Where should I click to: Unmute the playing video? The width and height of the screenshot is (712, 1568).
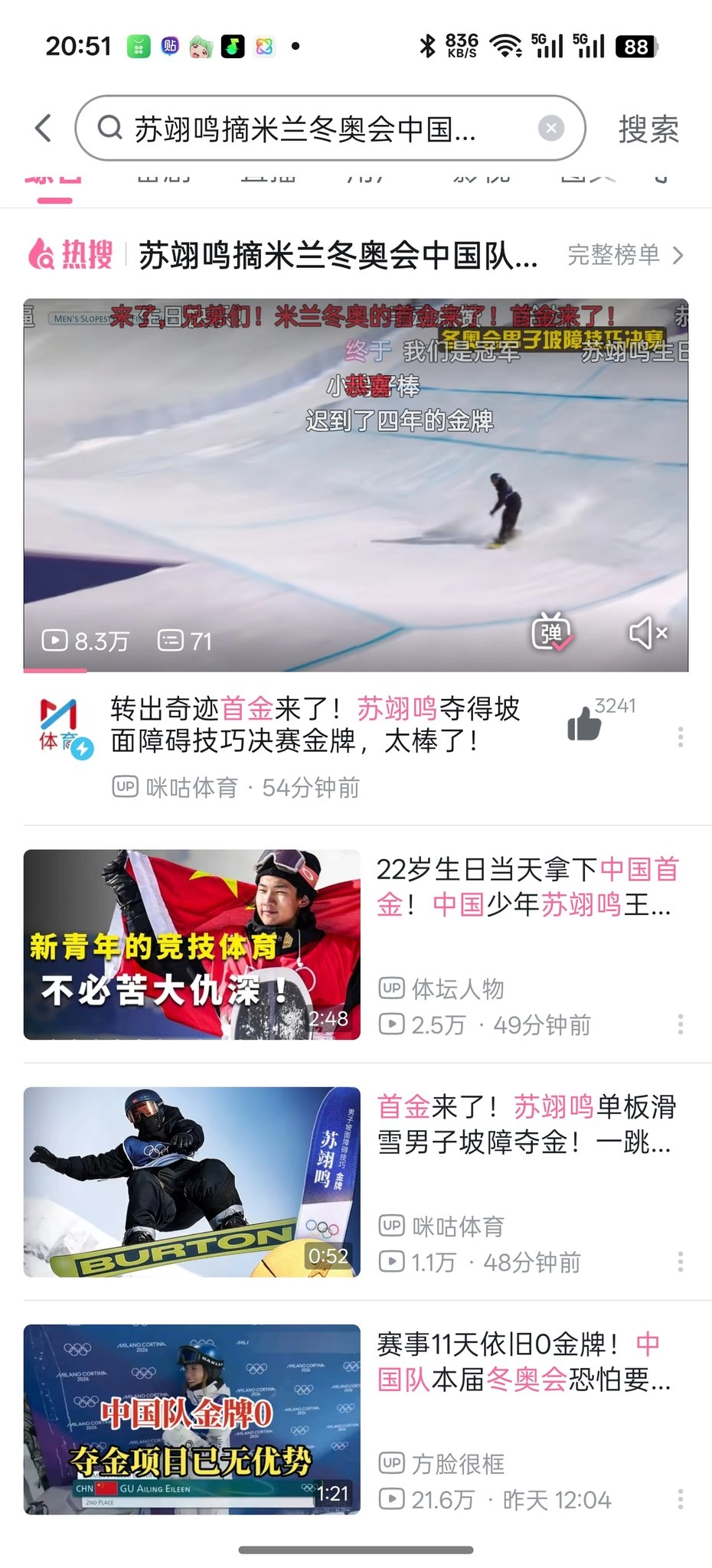coord(648,633)
